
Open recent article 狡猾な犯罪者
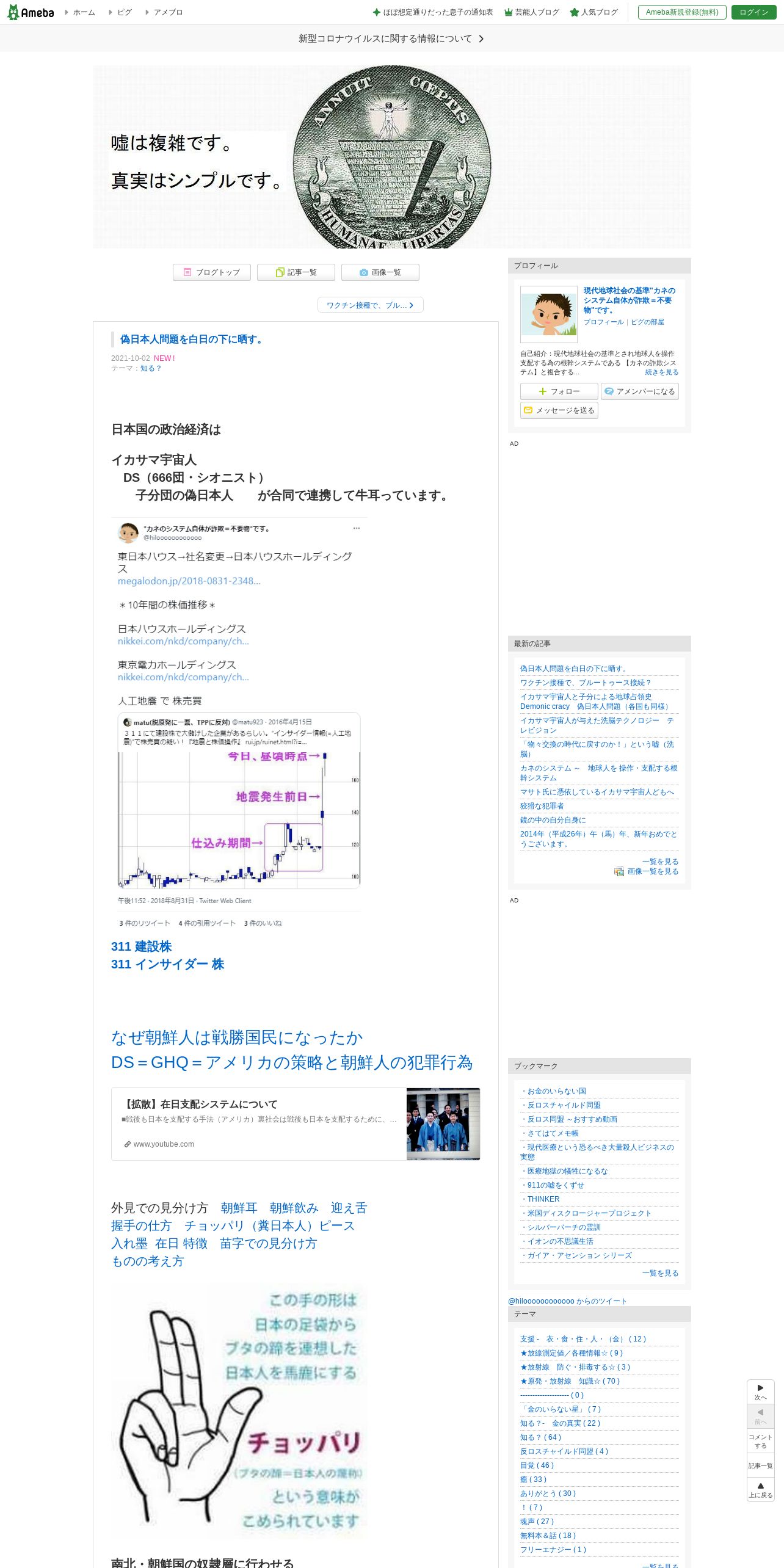pos(542,806)
